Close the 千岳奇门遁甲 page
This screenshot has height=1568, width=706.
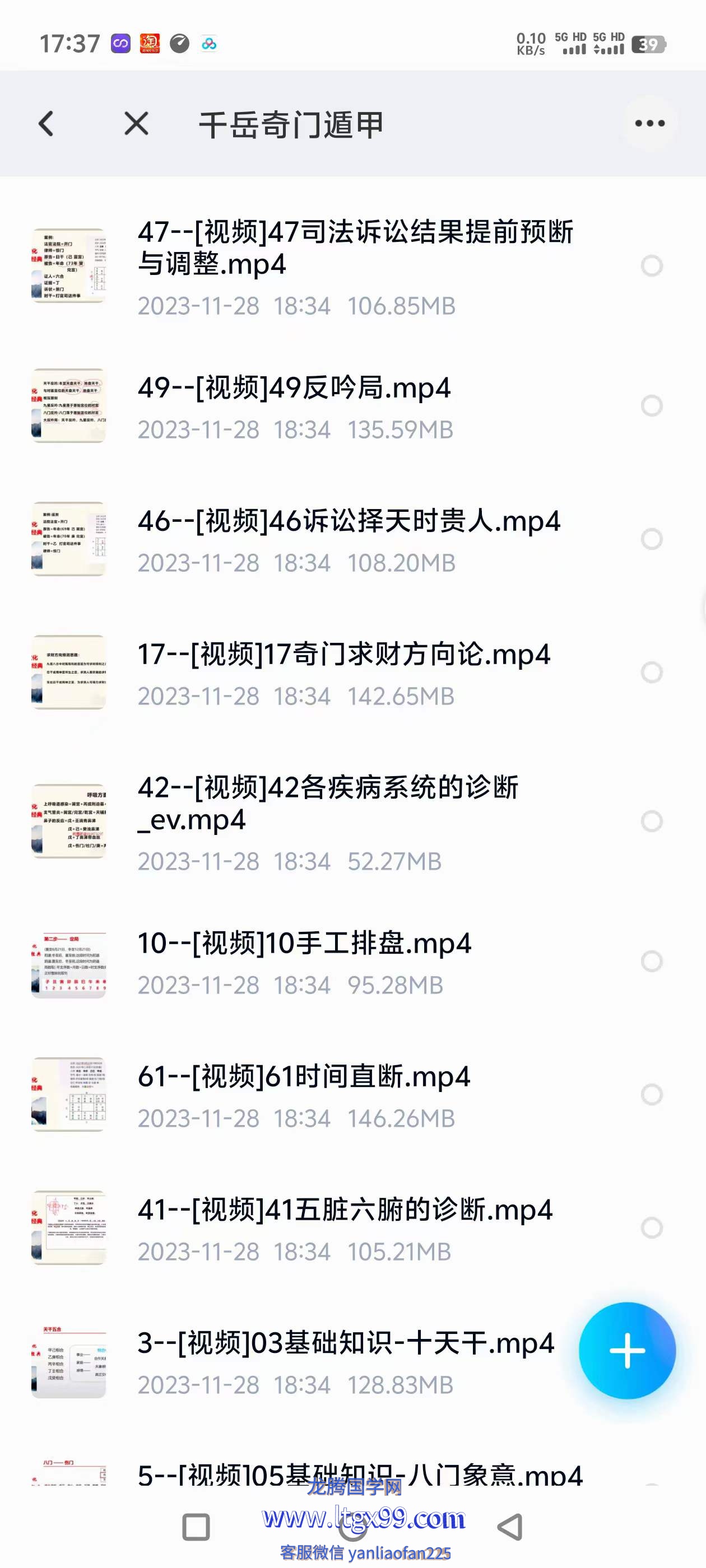[136, 124]
